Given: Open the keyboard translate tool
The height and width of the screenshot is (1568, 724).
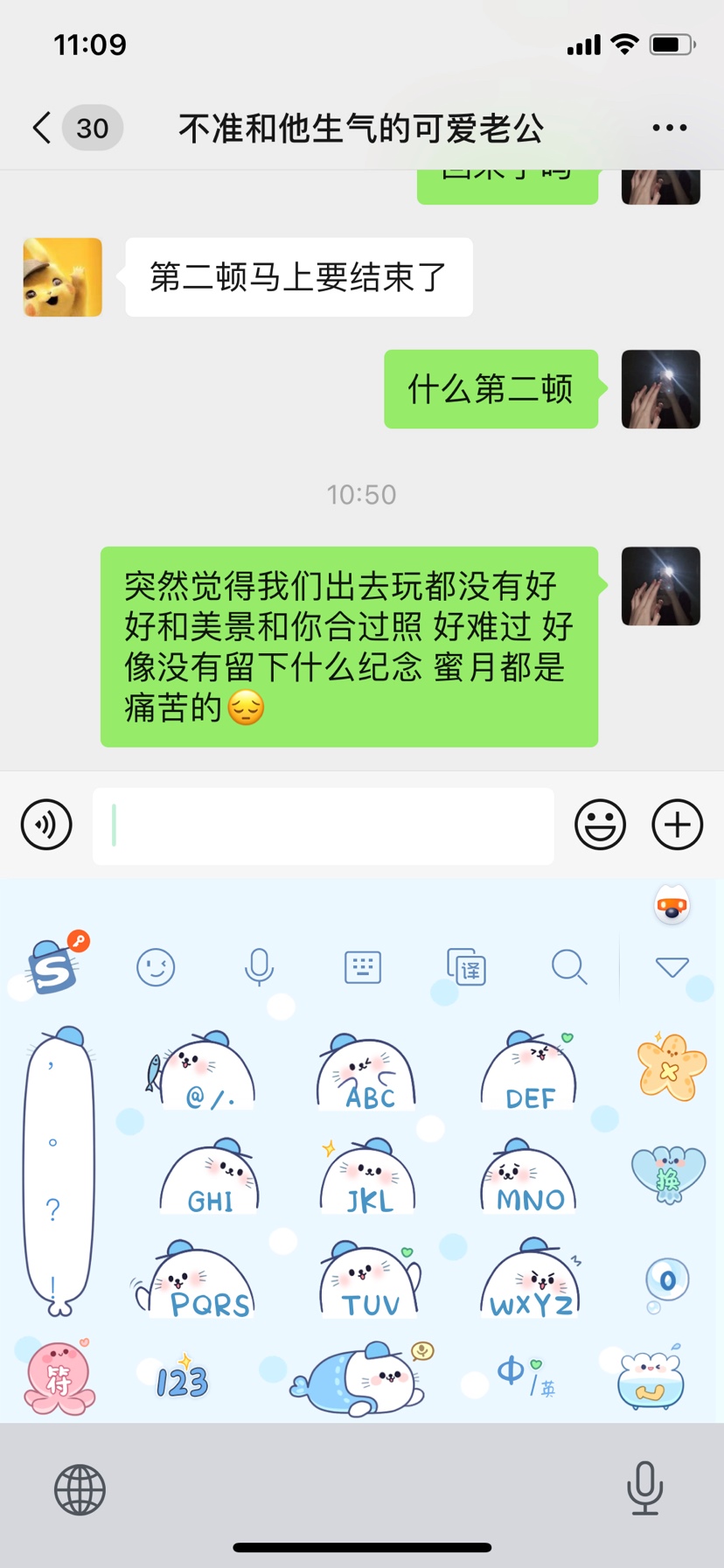Looking at the screenshot, I should tap(466, 967).
